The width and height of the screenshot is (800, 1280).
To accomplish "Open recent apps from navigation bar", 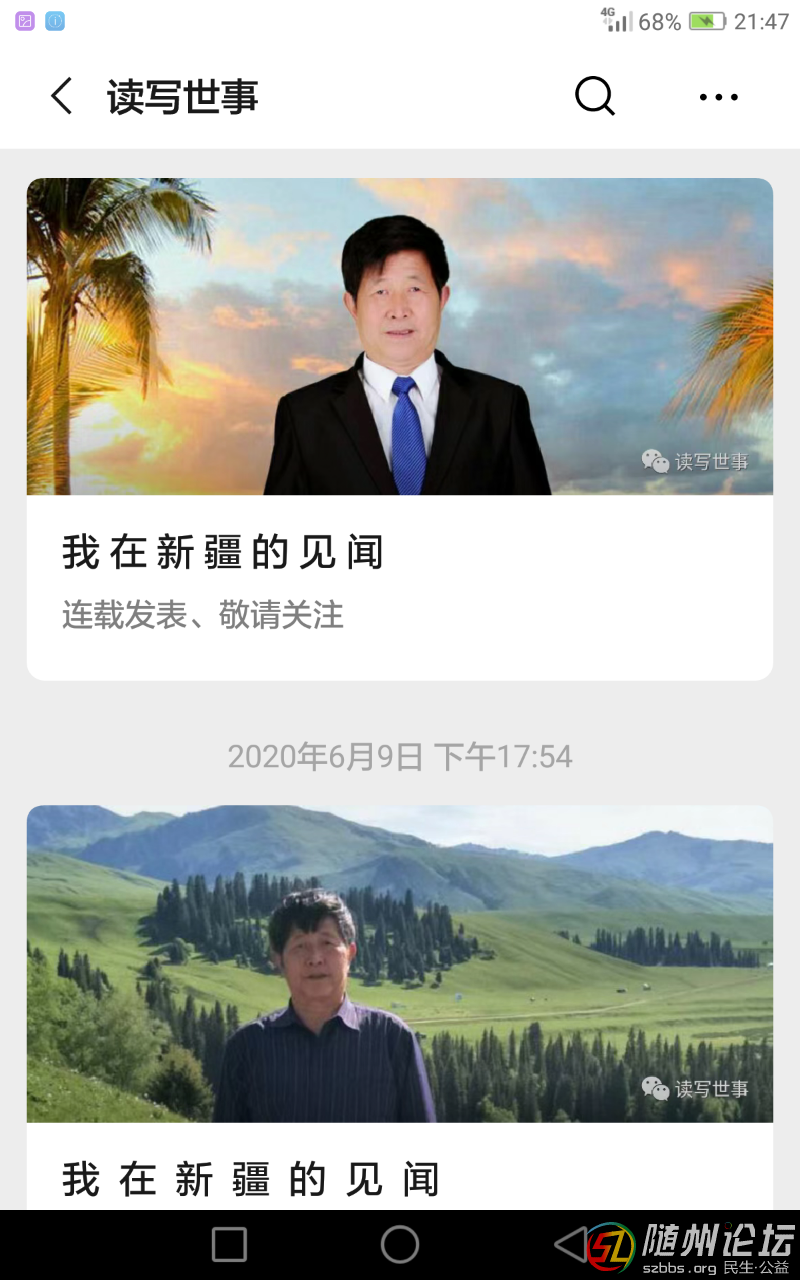I will click(229, 1245).
